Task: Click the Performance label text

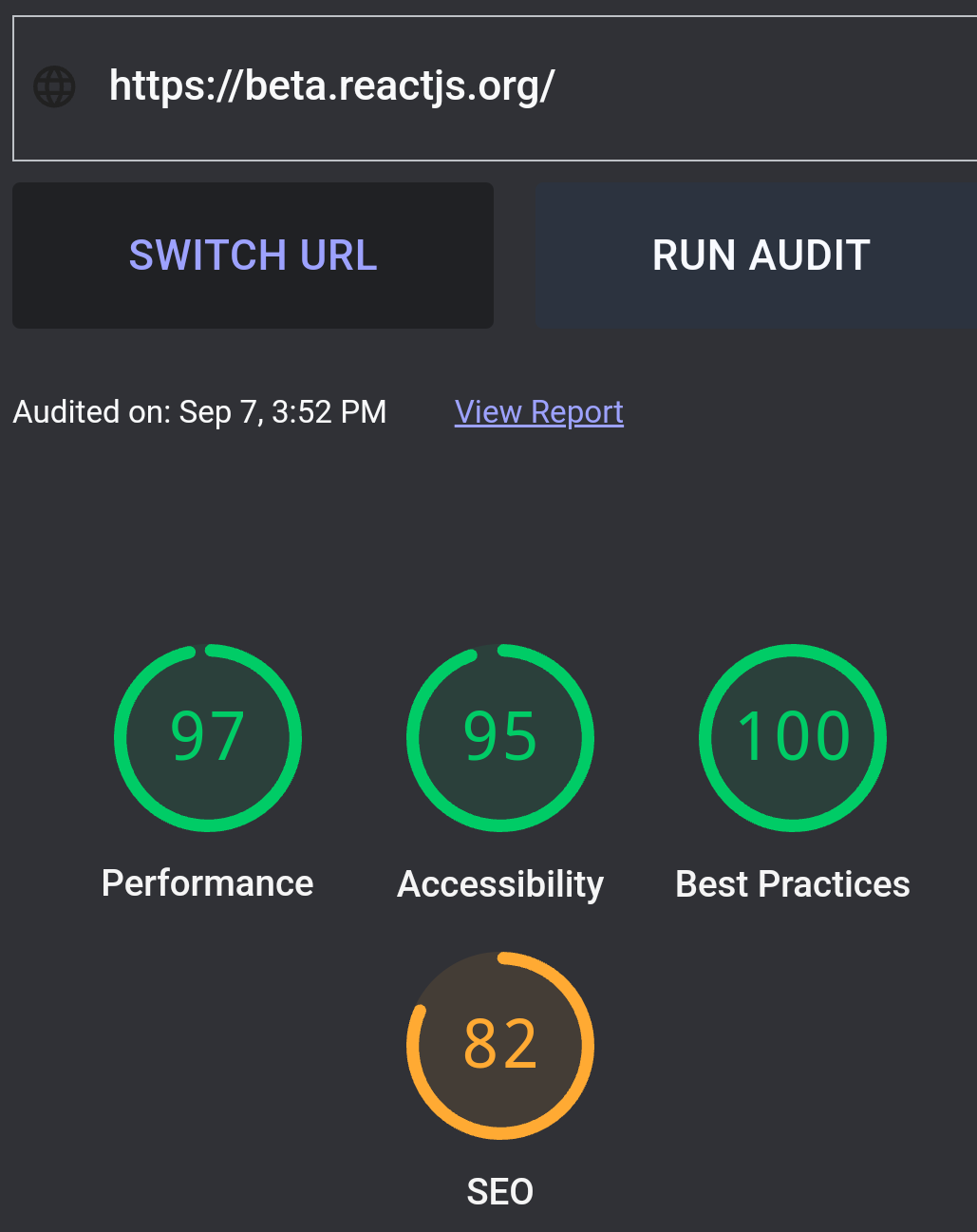Action: point(207,883)
